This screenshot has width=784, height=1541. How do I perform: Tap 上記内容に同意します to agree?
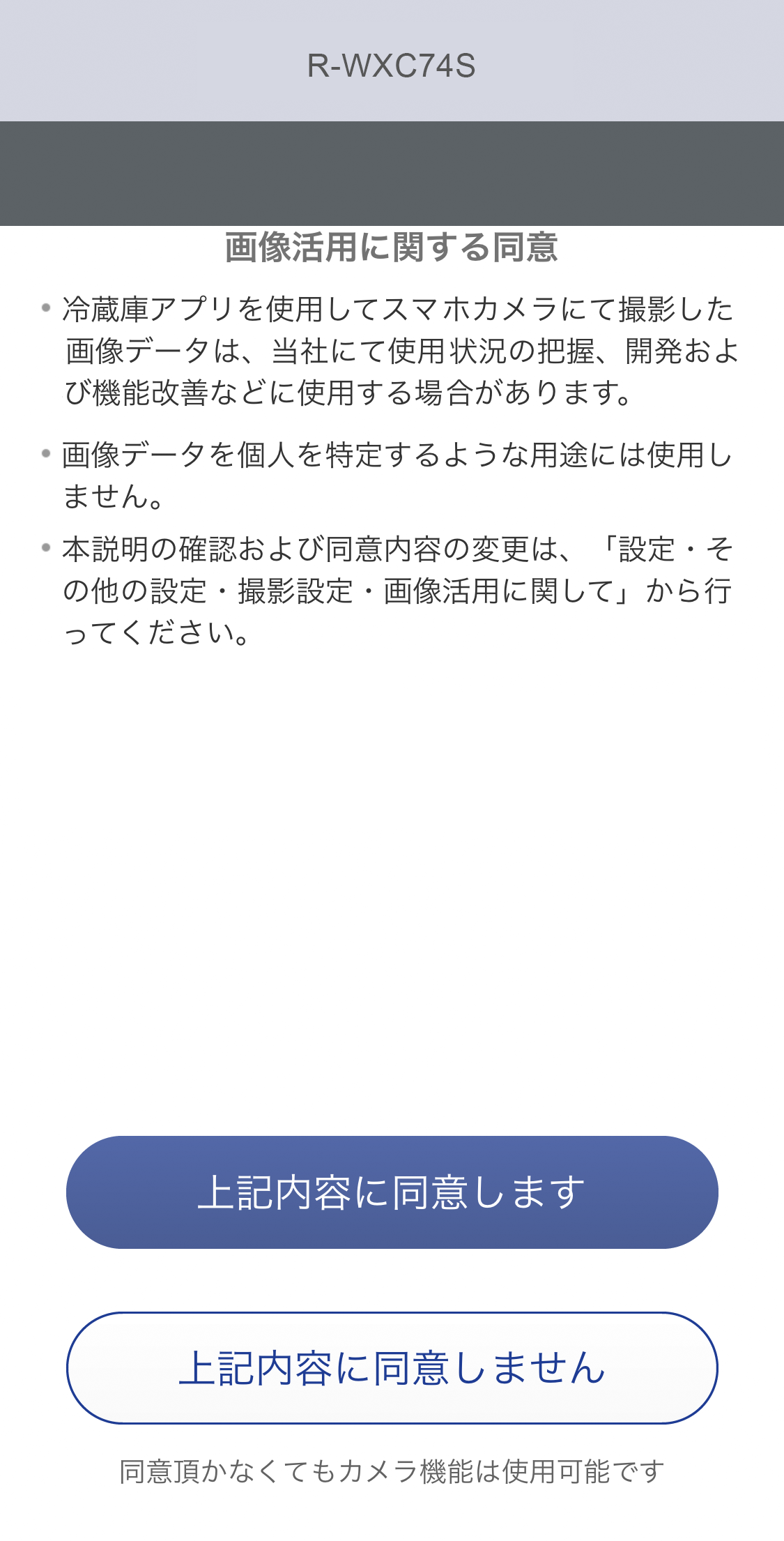(392, 1192)
